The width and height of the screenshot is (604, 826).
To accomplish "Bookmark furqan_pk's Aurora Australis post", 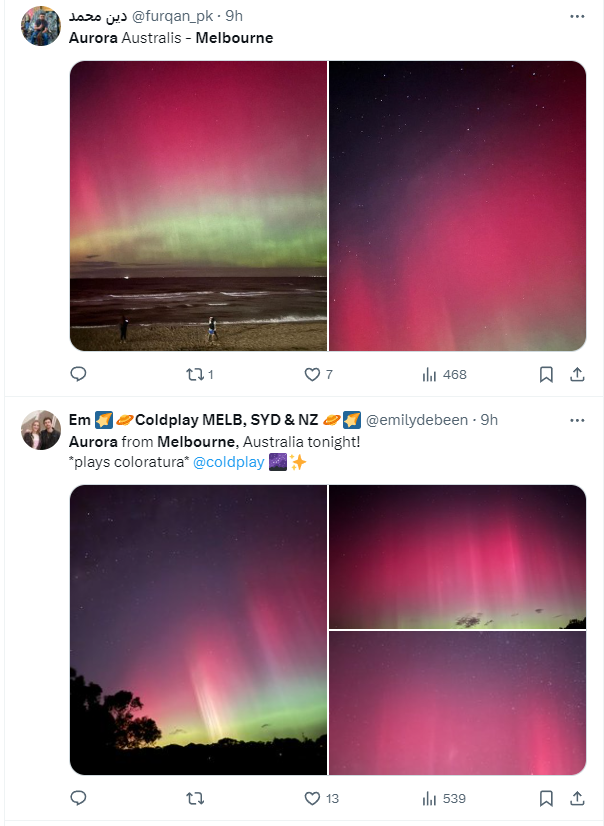I will tap(546, 374).
